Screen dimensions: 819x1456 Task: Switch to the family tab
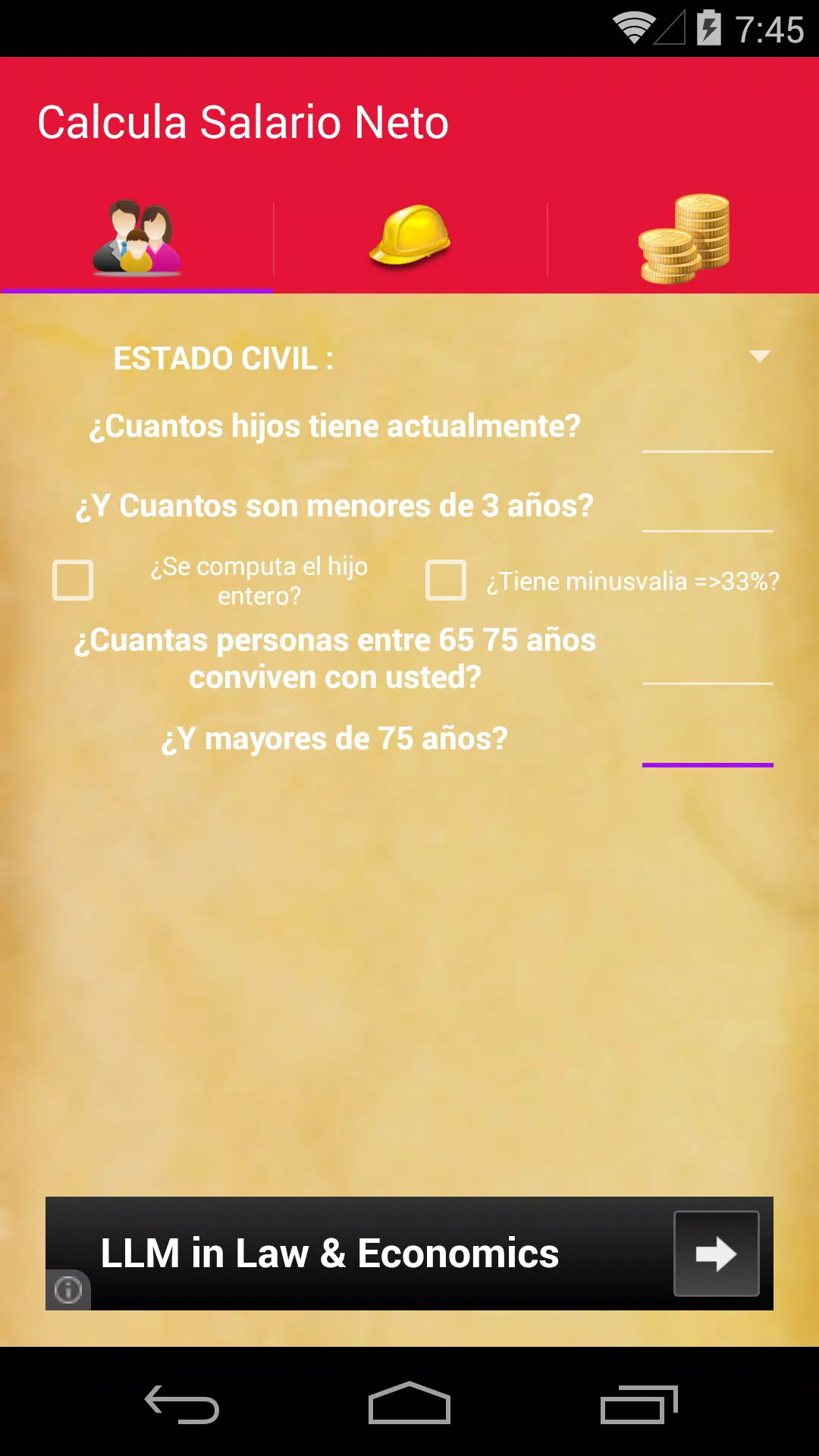click(x=136, y=237)
